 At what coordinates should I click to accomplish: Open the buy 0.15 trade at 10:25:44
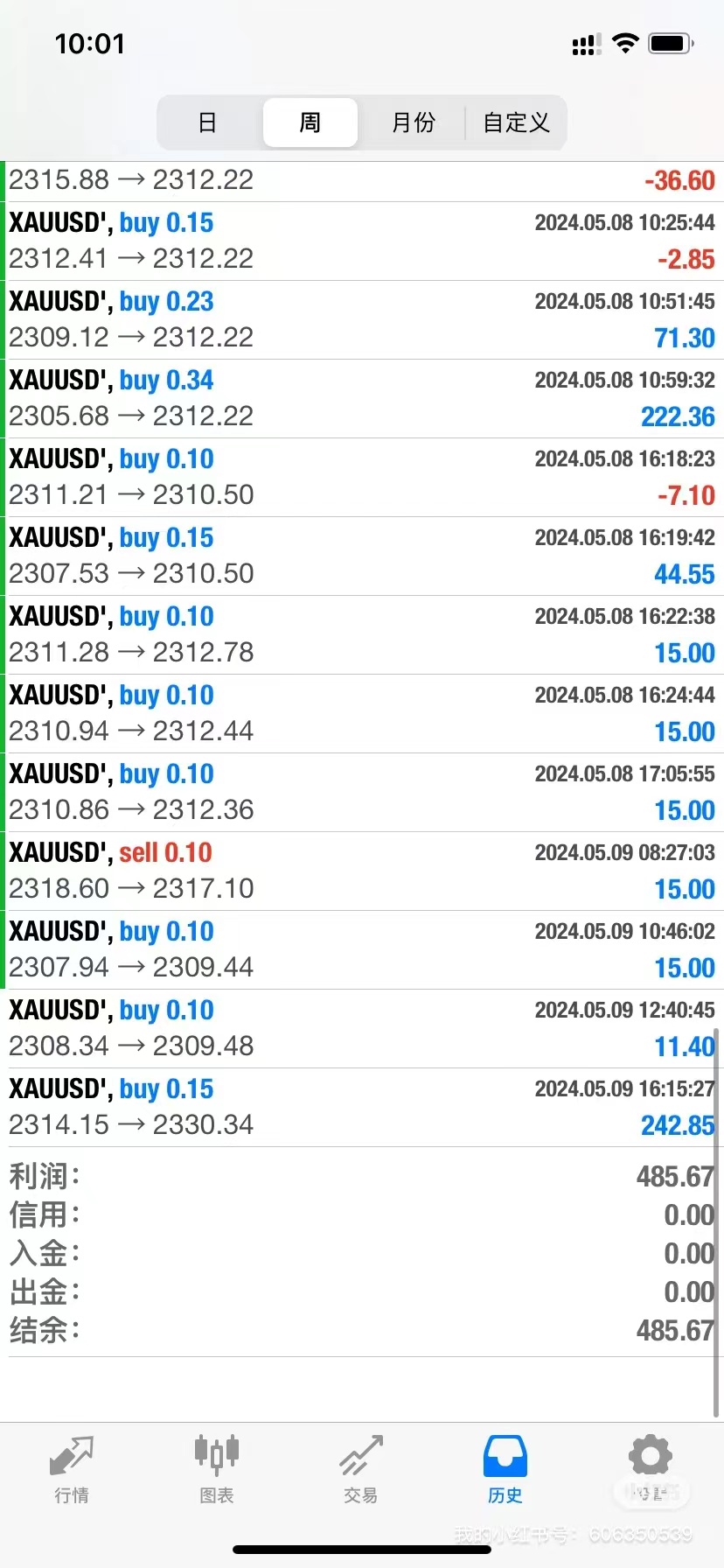click(x=362, y=241)
